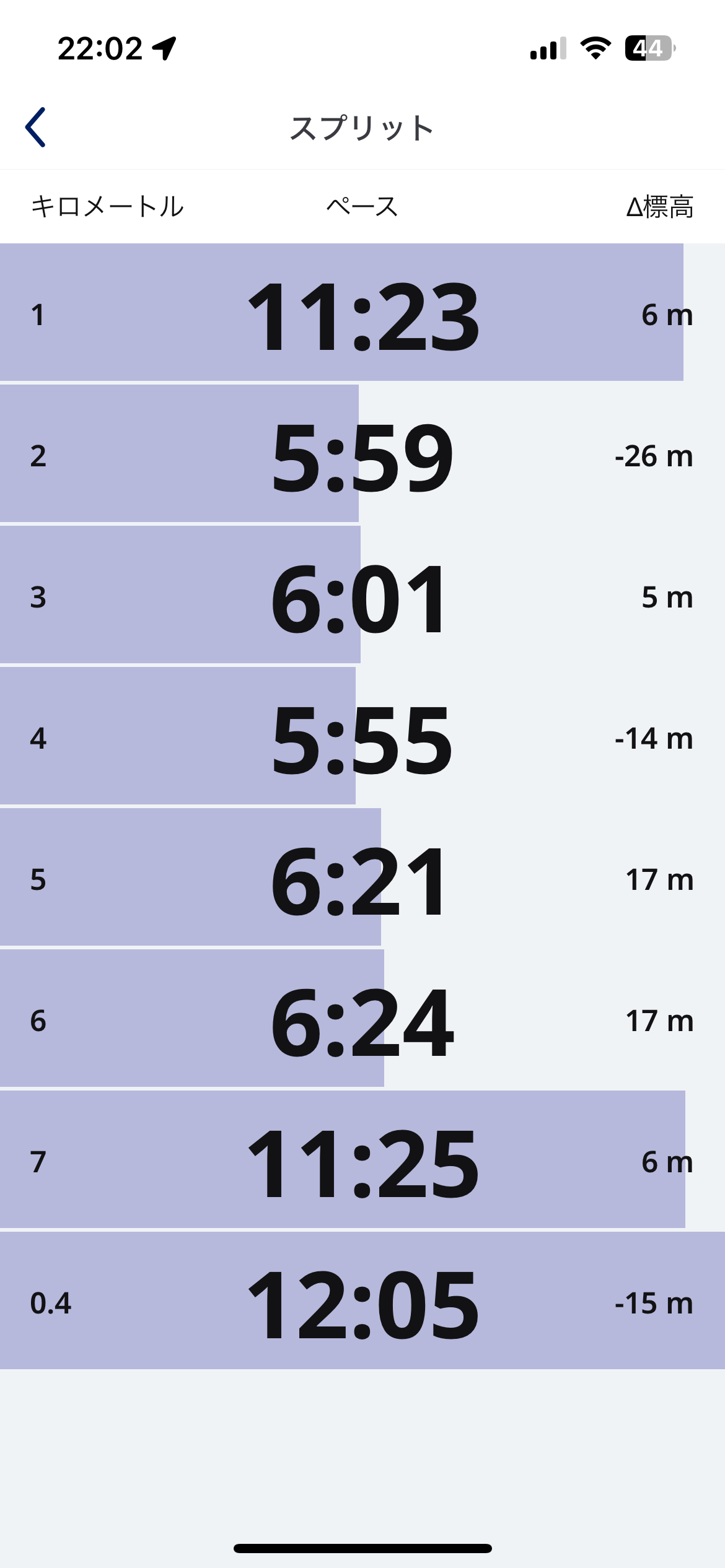Viewport: 725px width, 1568px height.
Task: Go back from the スプリット screen
Action: [35, 127]
